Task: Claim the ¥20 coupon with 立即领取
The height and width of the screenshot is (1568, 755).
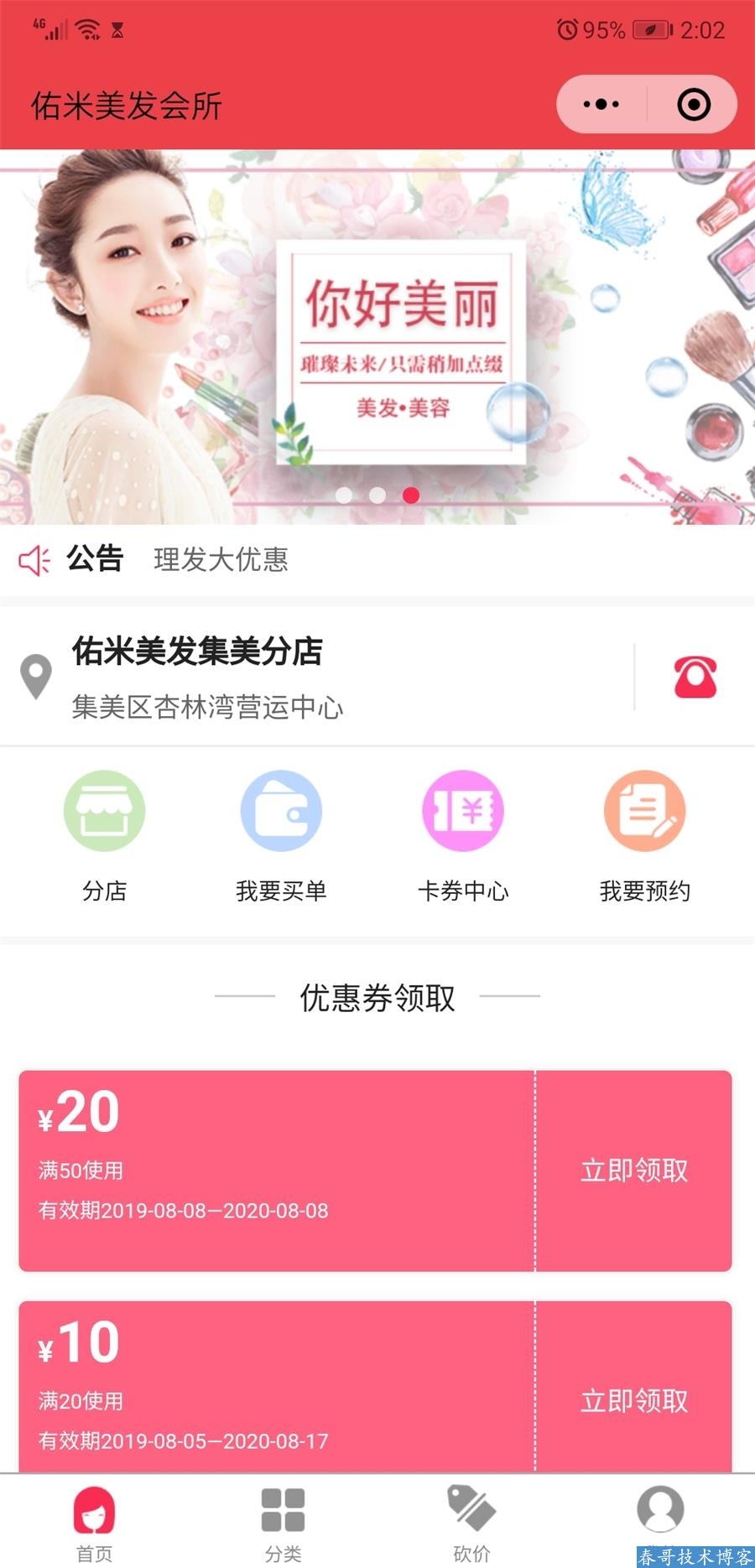Action: 634,1171
